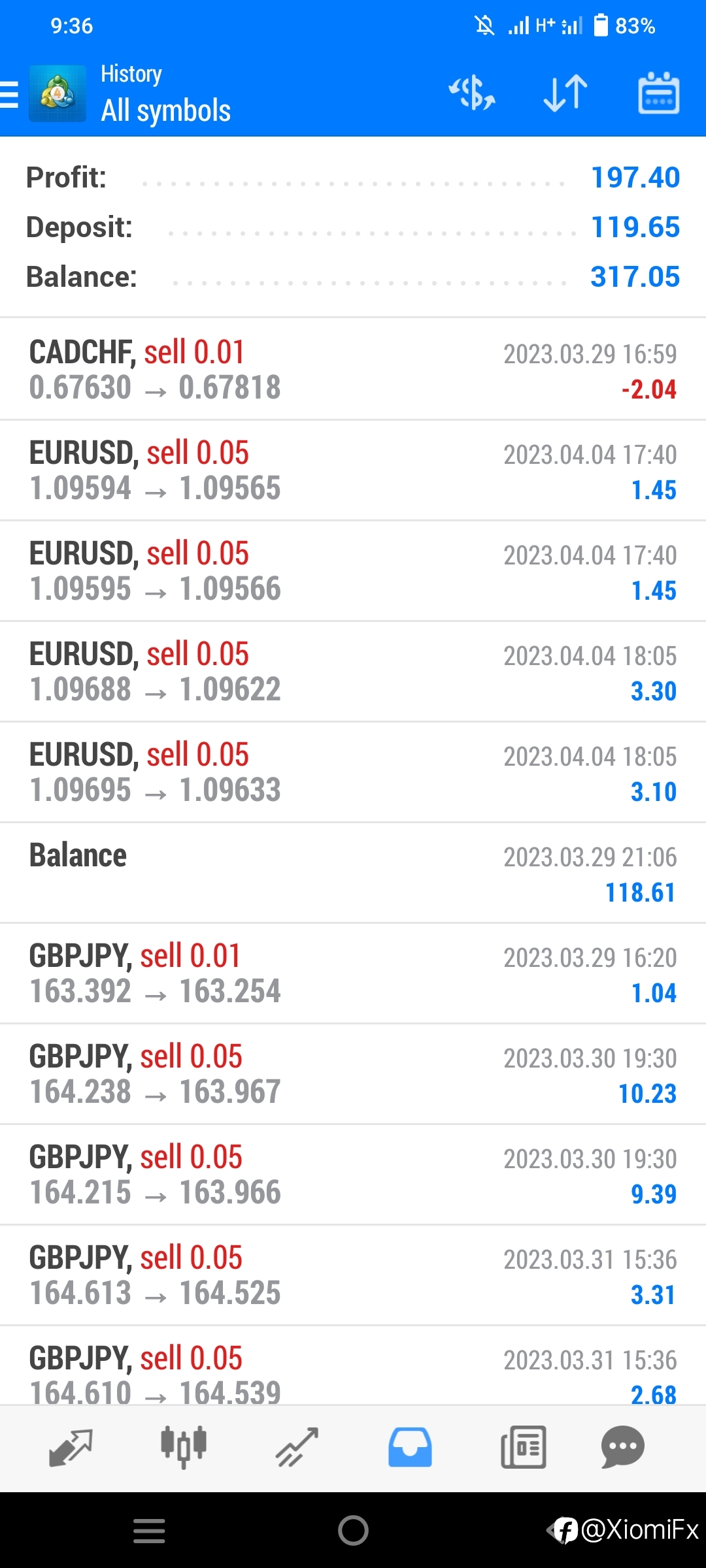706x1568 pixels.
Task: Tap the sort arrows icon
Action: coord(565,93)
